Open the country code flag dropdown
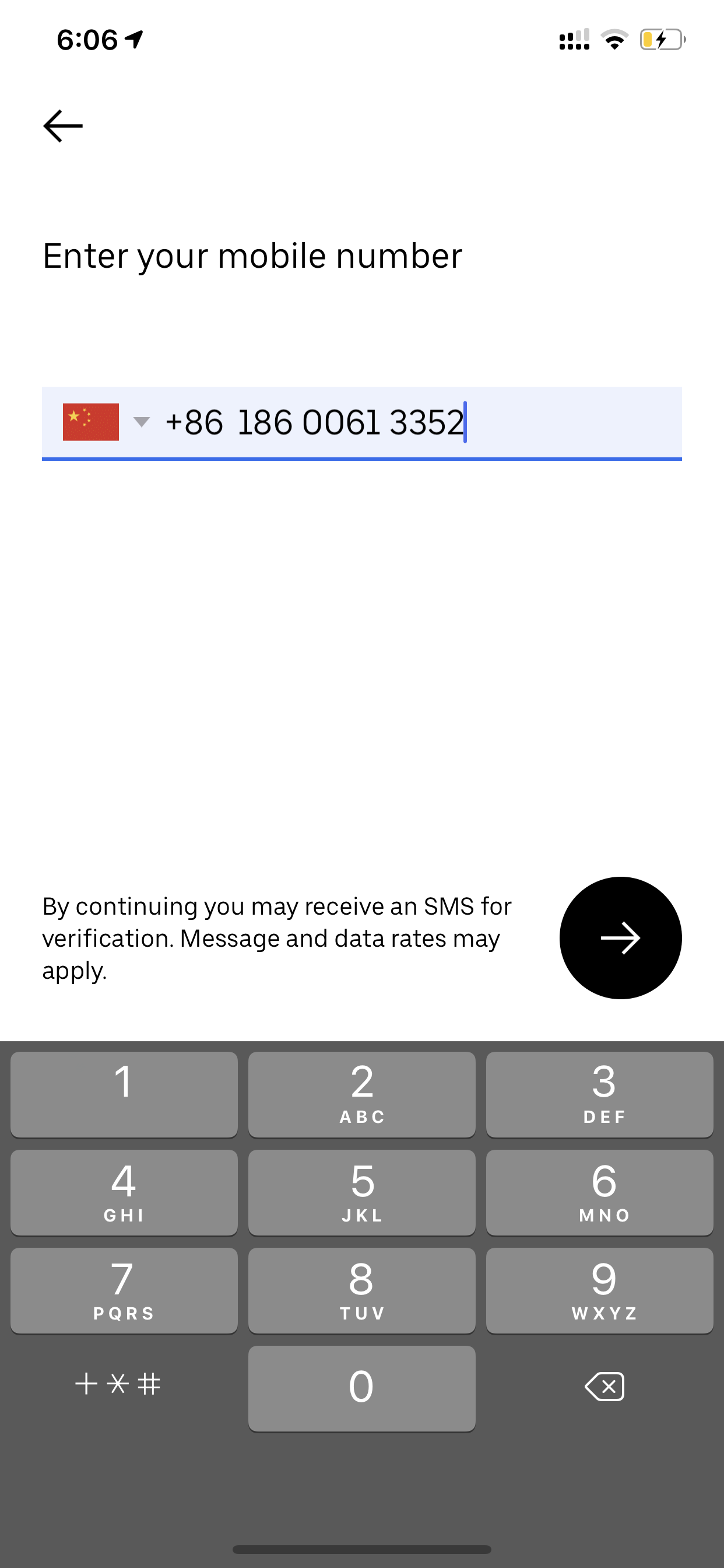 tap(106, 422)
